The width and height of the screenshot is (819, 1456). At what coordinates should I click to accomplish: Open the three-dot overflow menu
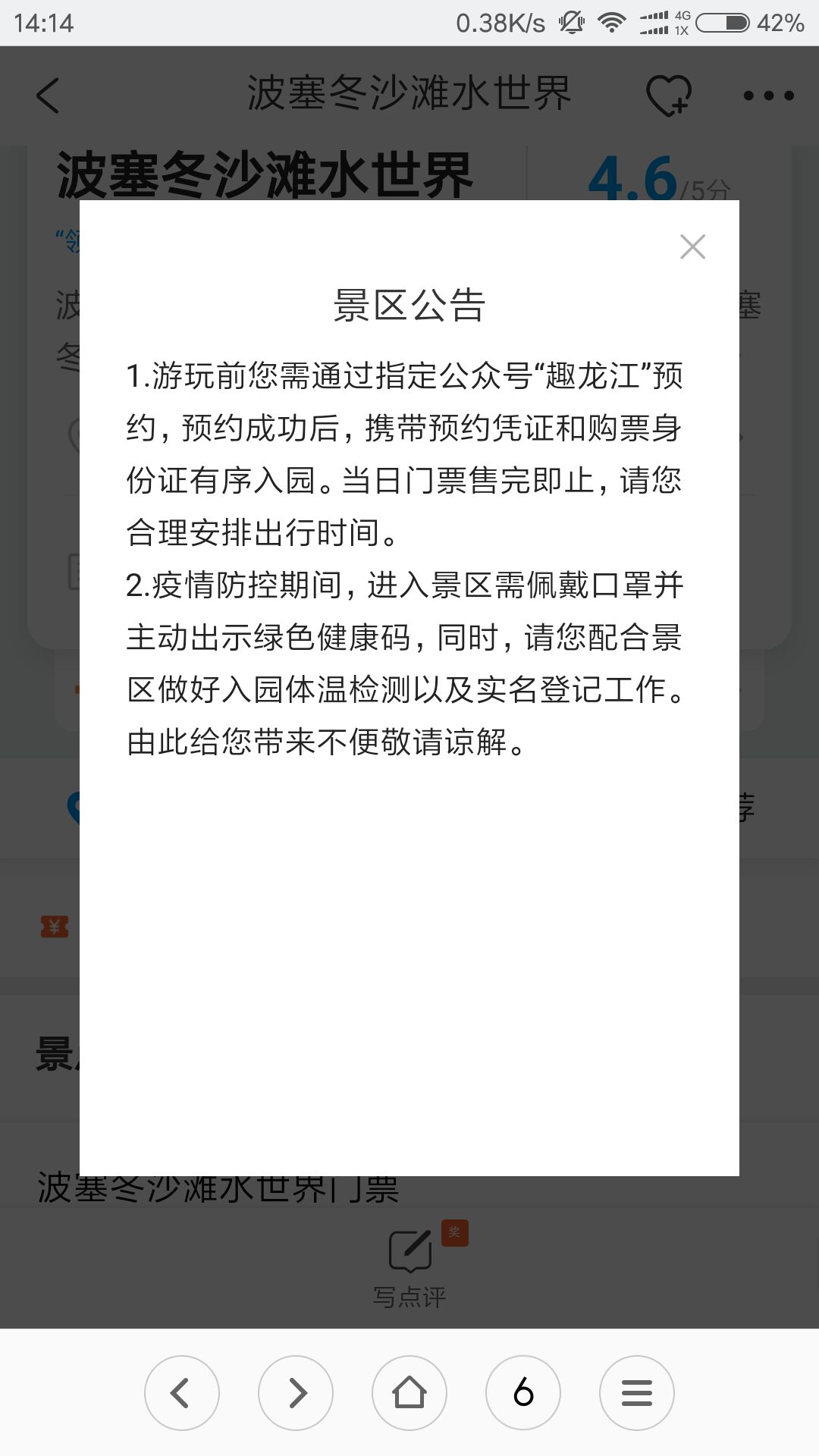[768, 96]
